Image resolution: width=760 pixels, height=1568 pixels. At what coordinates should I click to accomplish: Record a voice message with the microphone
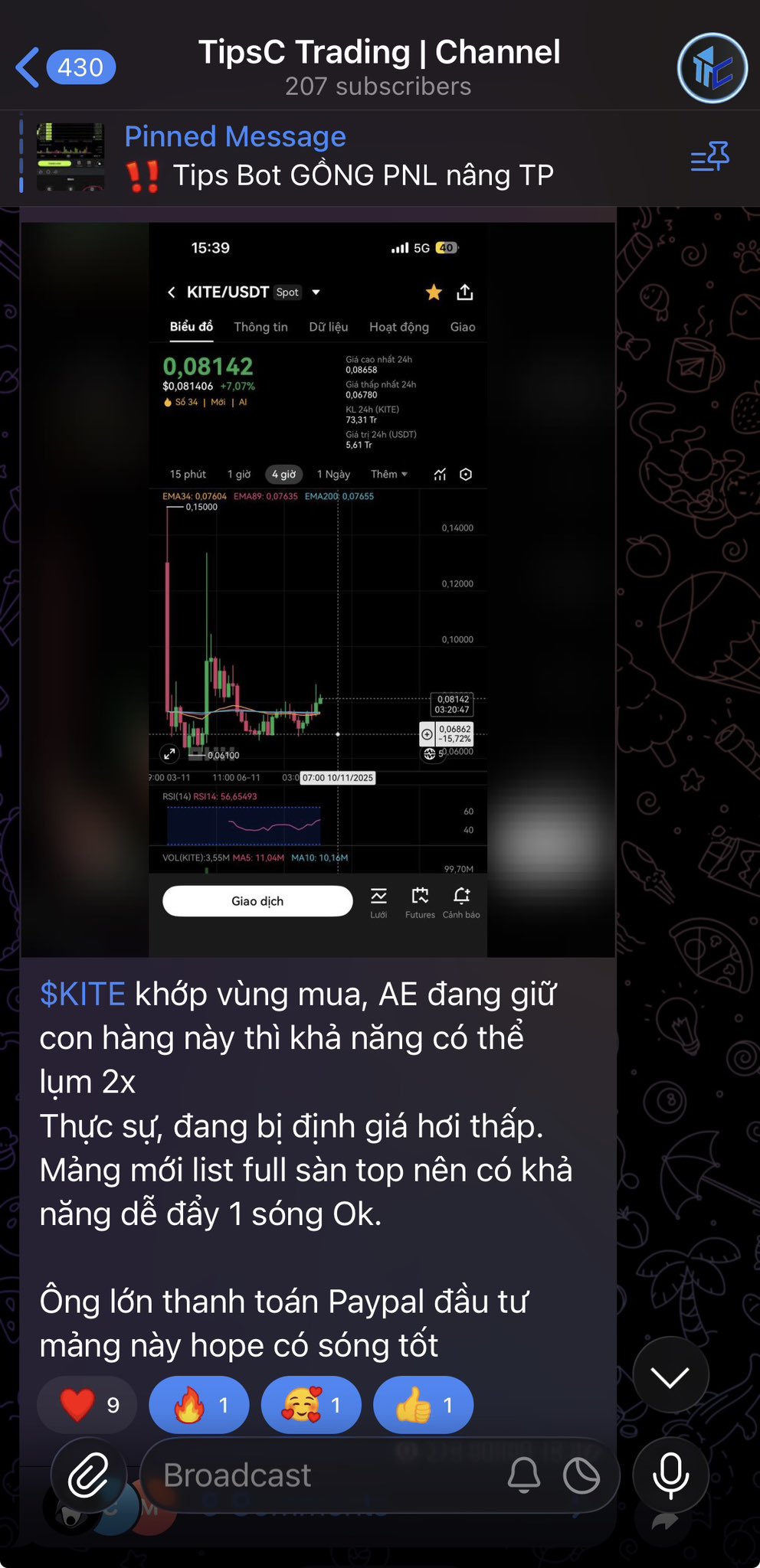click(670, 1475)
